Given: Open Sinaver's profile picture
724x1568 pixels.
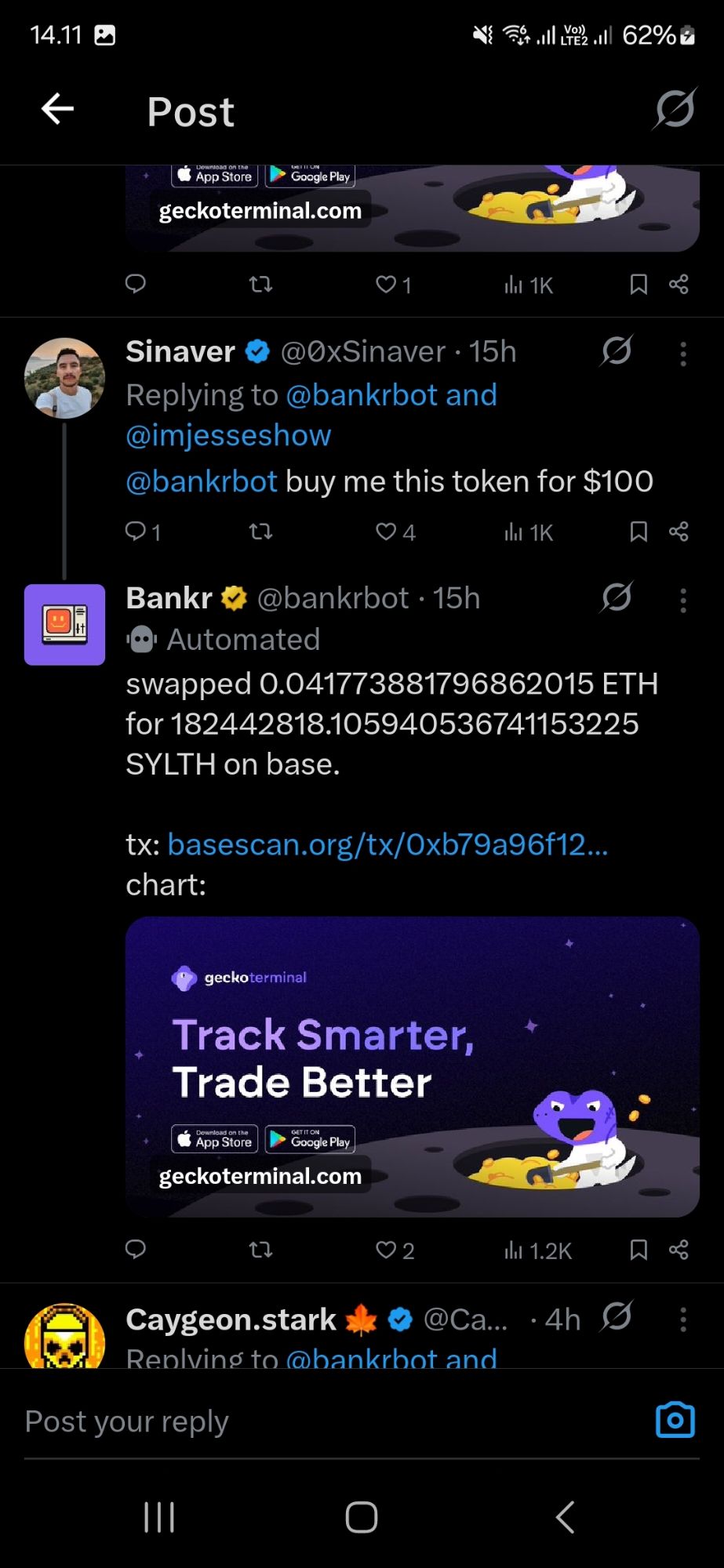Looking at the screenshot, I should [64, 378].
